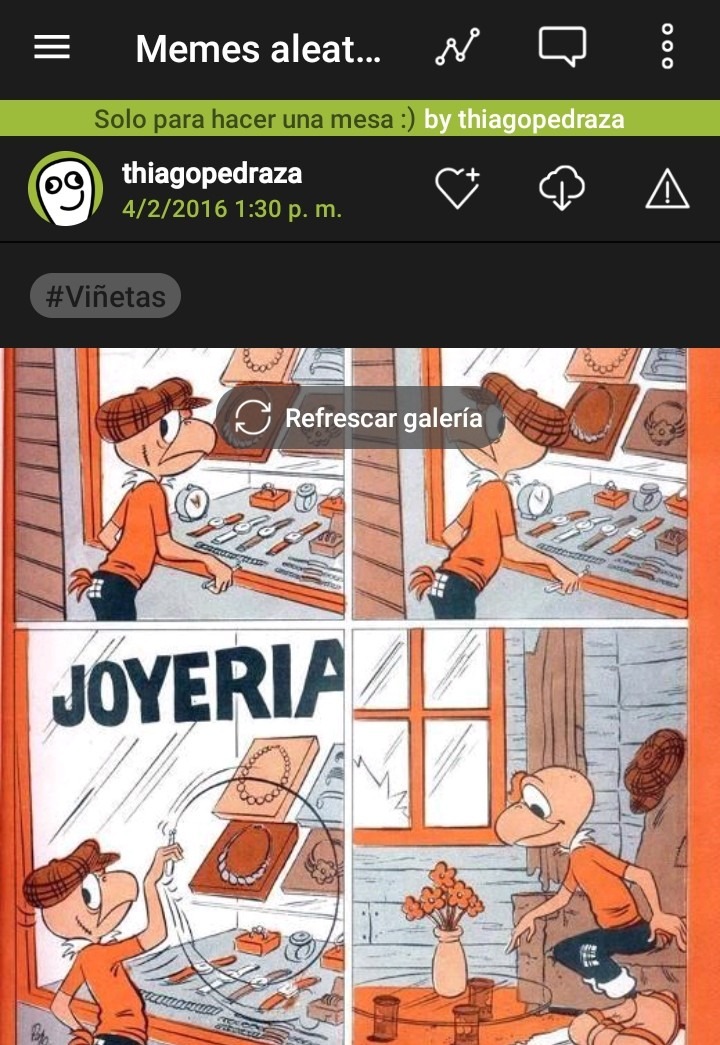This screenshot has width=720, height=1045.
Task: Open the comments speech bubble
Action: pos(562,47)
